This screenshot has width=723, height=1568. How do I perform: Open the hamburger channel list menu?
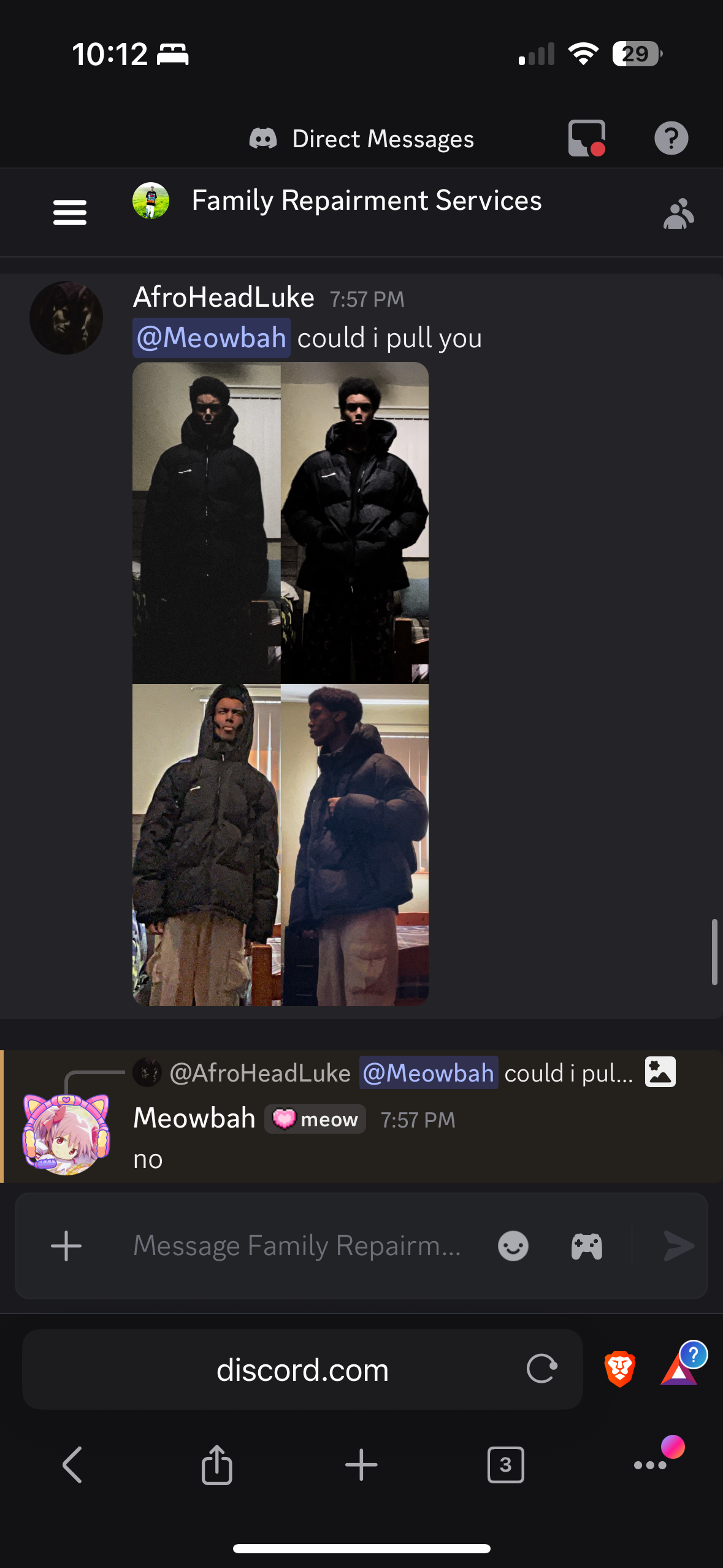tap(69, 212)
